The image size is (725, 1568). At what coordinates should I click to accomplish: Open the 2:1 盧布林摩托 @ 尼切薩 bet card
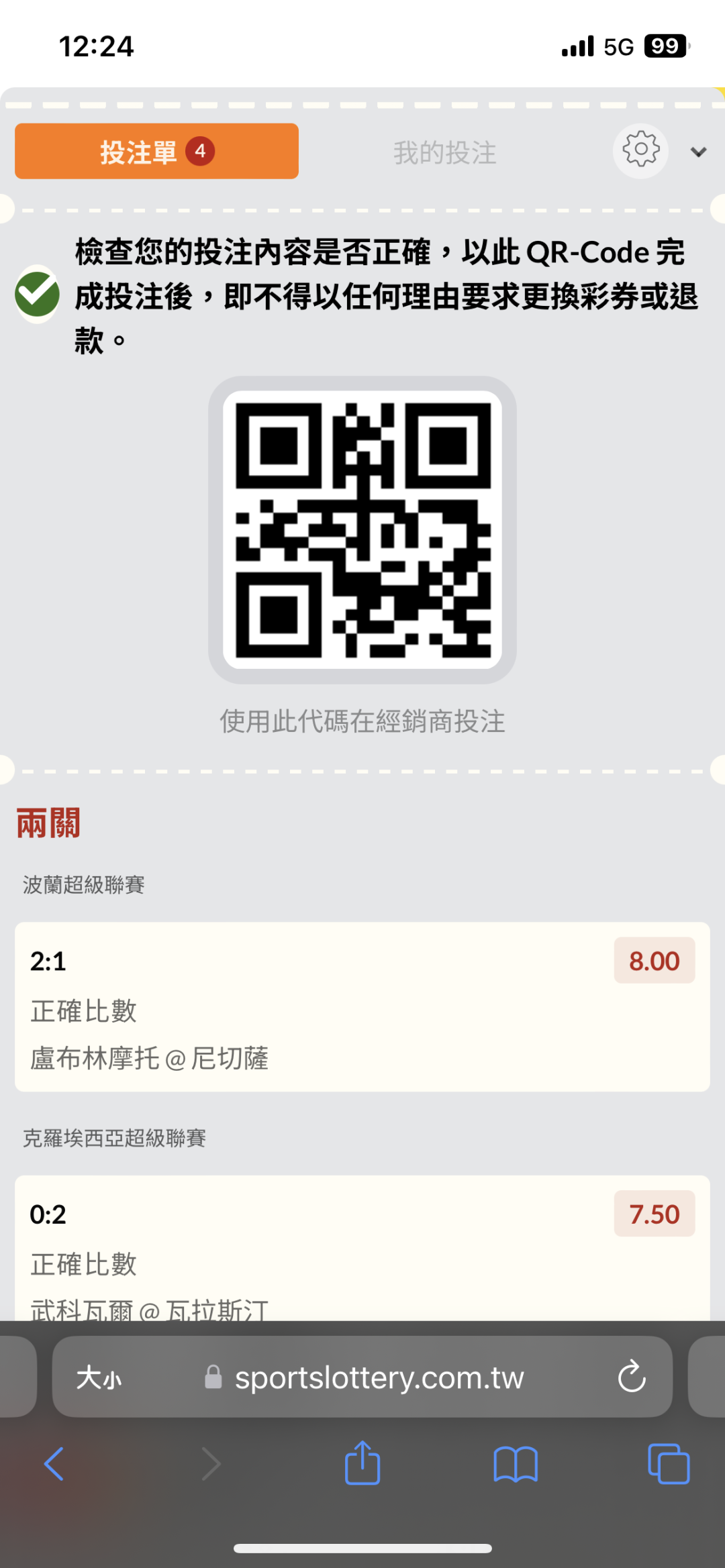point(362,1006)
